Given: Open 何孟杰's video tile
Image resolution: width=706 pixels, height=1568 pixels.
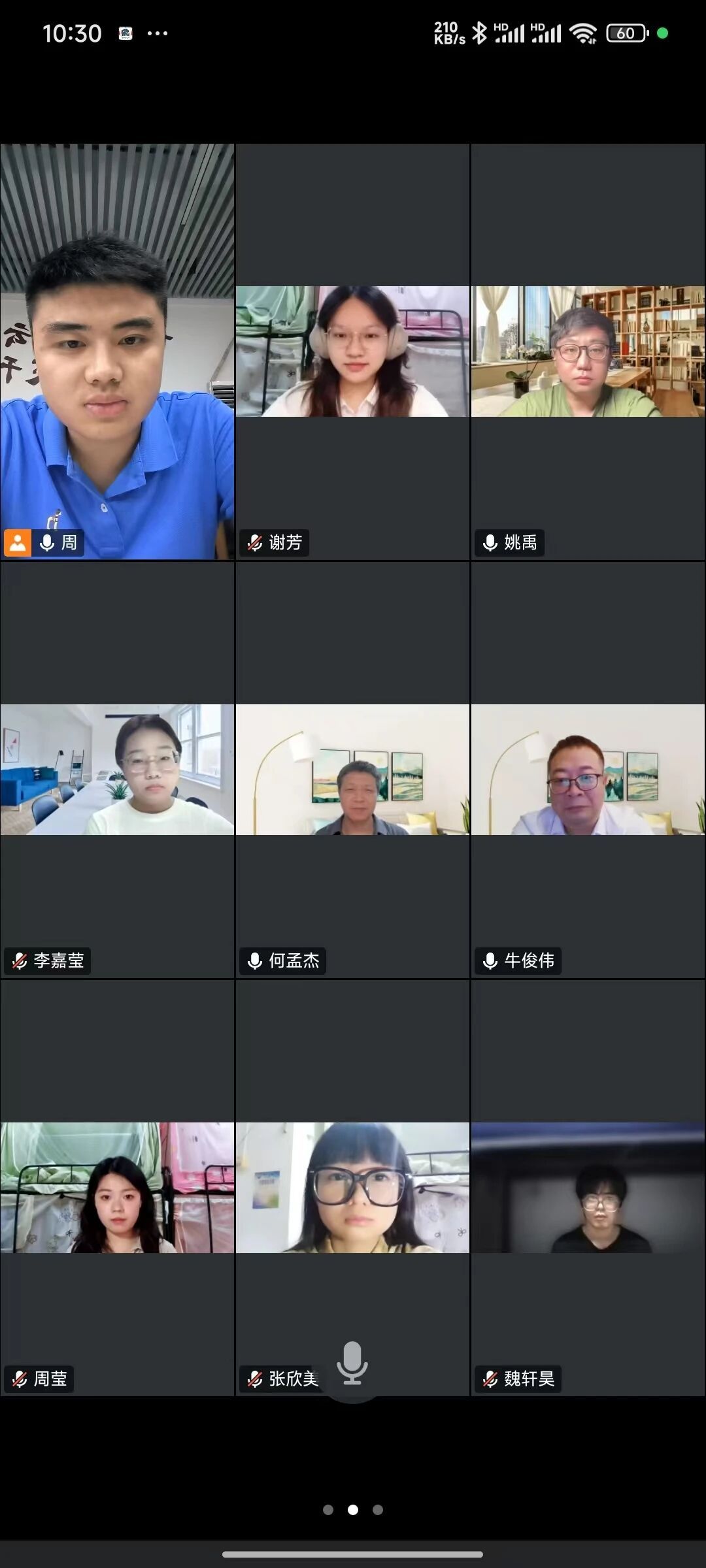Looking at the screenshot, I should tap(352, 770).
